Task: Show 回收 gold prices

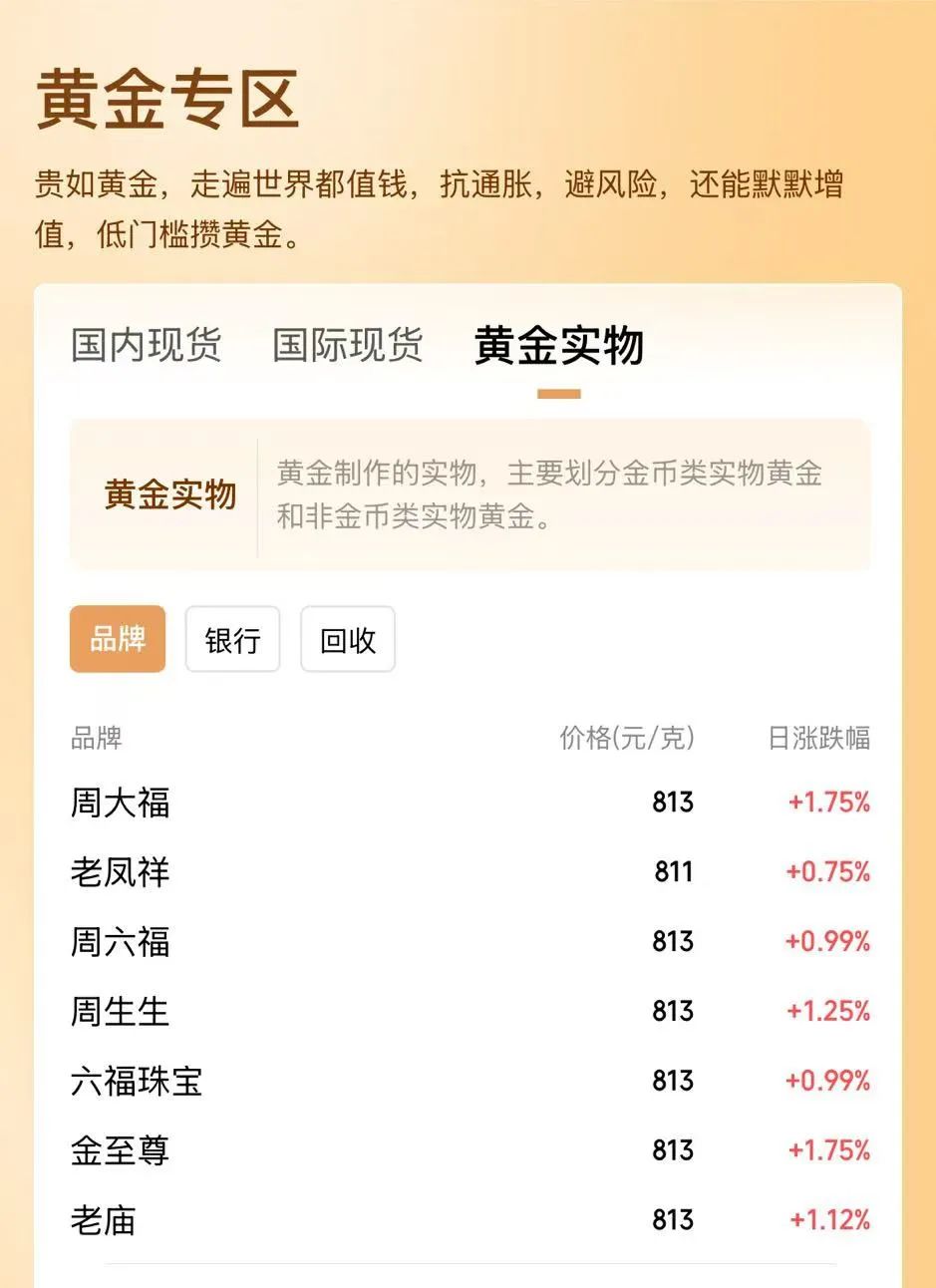Action: [347, 639]
